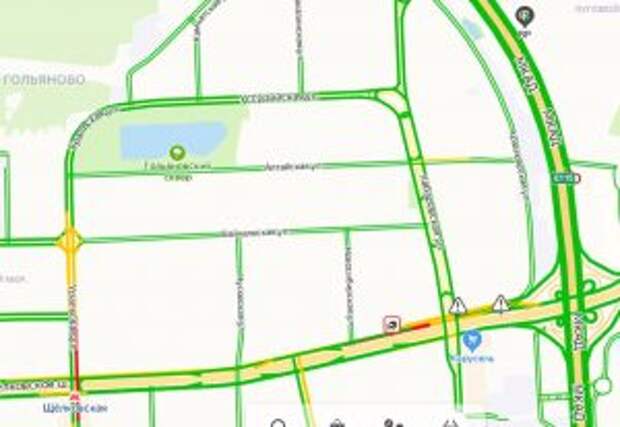Tap the speed camera marker on the highway
The width and height of the screenshot is (620, 427).
click(392, 324)
